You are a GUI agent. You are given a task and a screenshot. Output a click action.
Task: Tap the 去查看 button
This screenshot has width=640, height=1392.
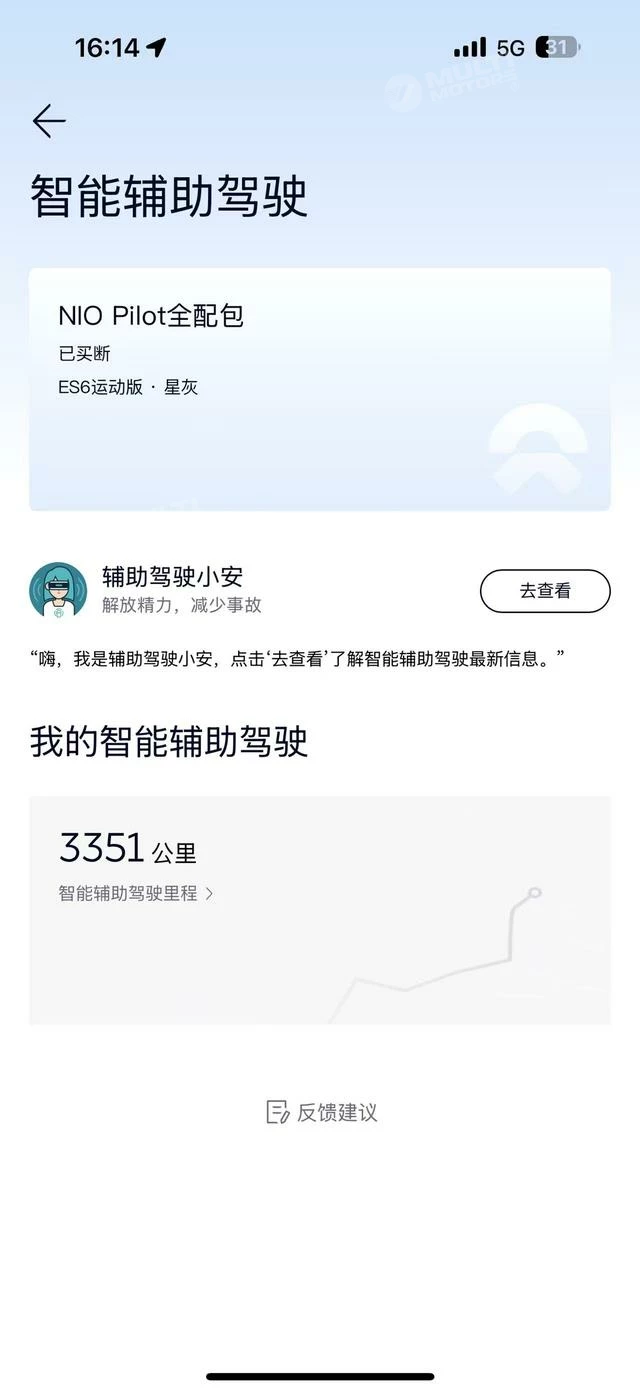click(x=545, y=591)
